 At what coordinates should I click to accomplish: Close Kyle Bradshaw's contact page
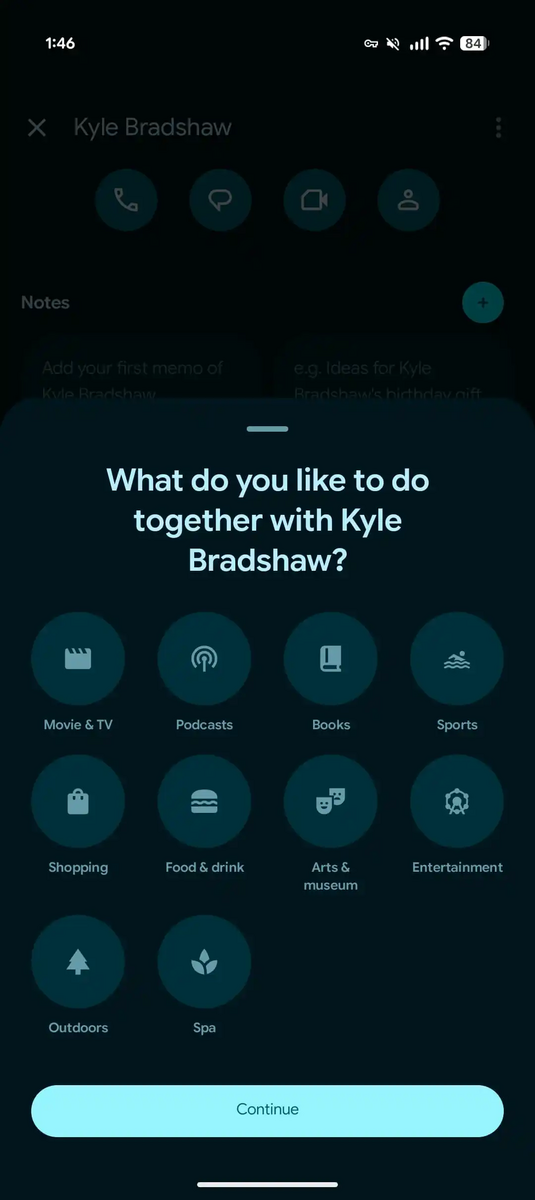pyautogui.click(x=37, y=128)
